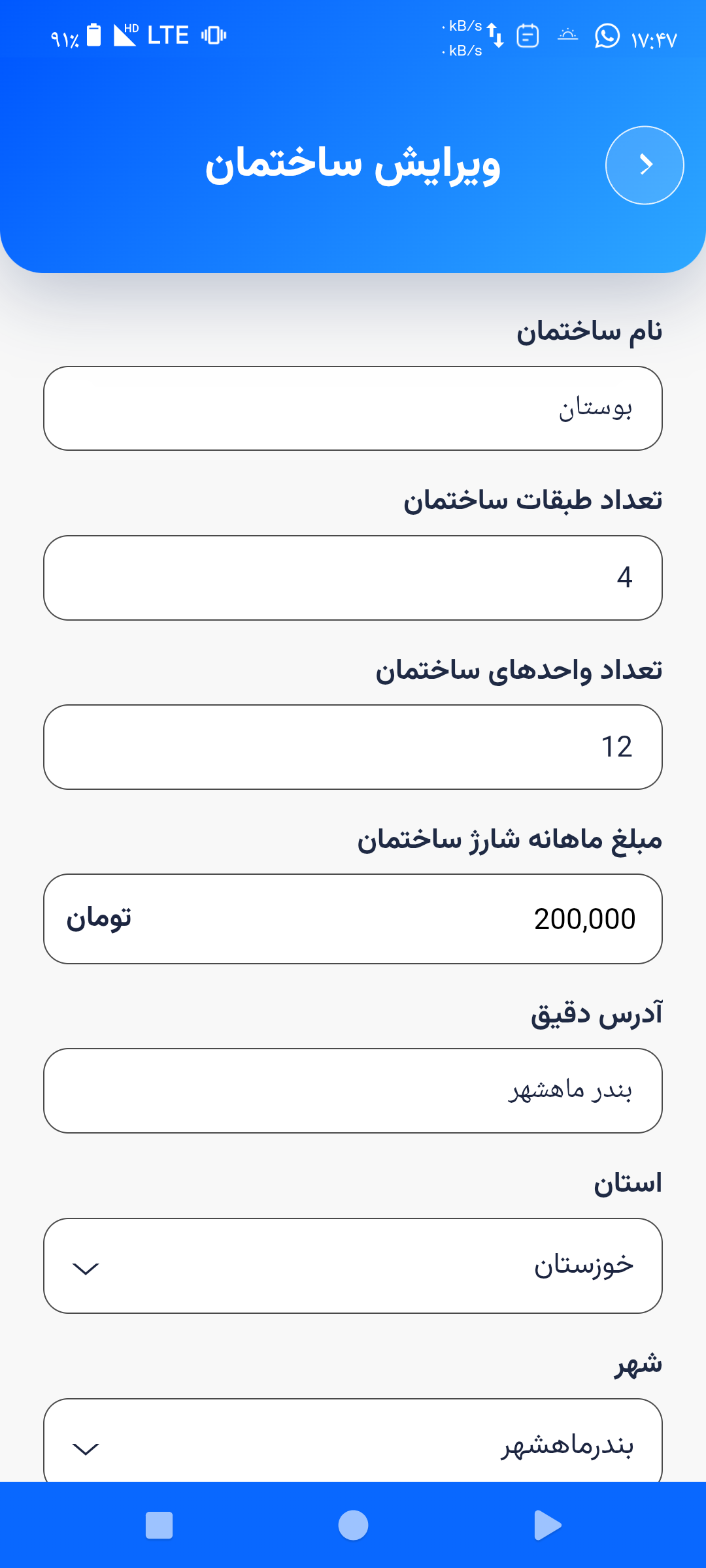Tap the battery indicator in the status bar

click(95, 34)
